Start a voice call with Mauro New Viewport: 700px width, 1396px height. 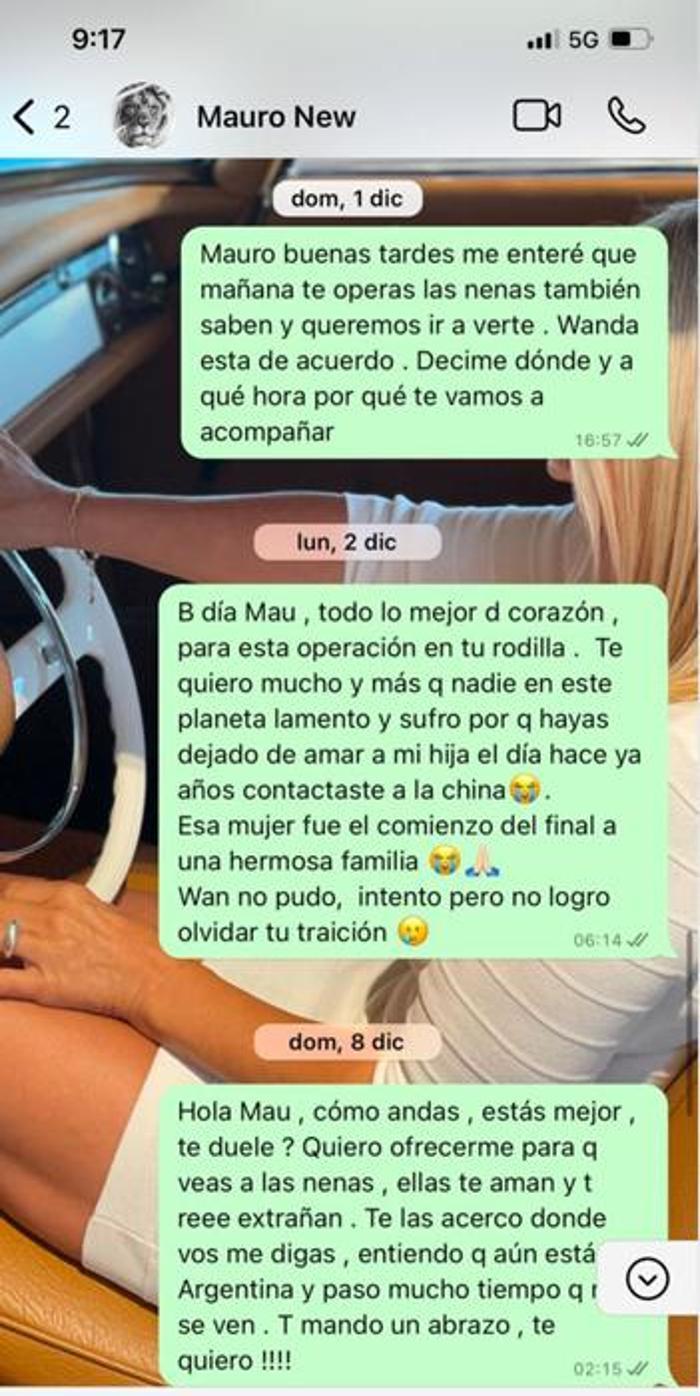(626, 116)
